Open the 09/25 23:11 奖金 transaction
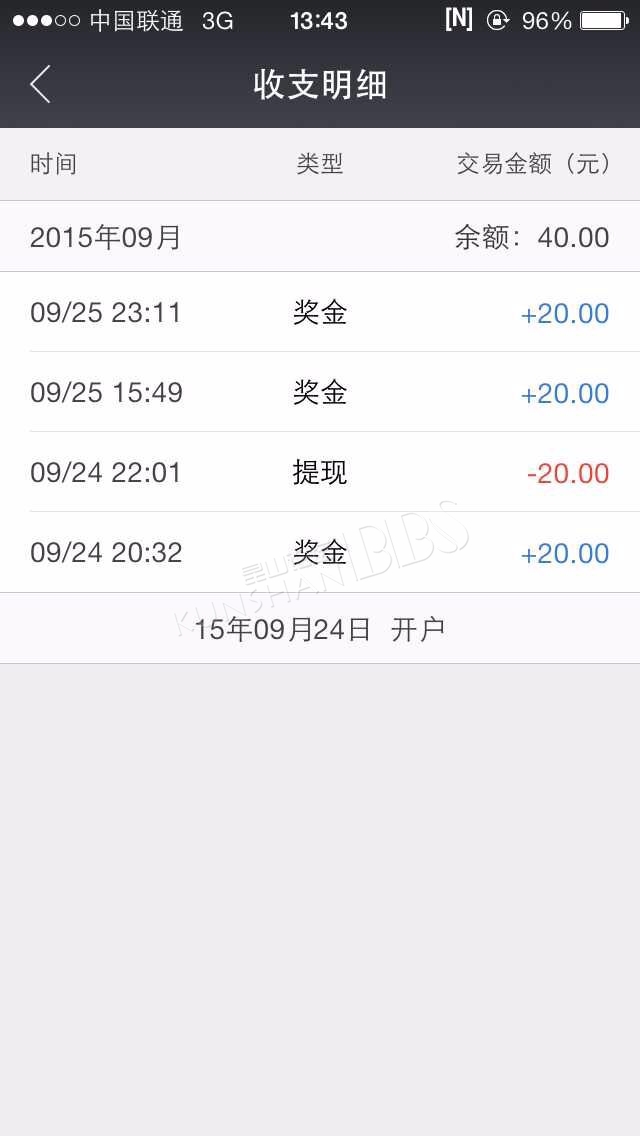Viewport: 640px width, 1136px height. [320, 312]
